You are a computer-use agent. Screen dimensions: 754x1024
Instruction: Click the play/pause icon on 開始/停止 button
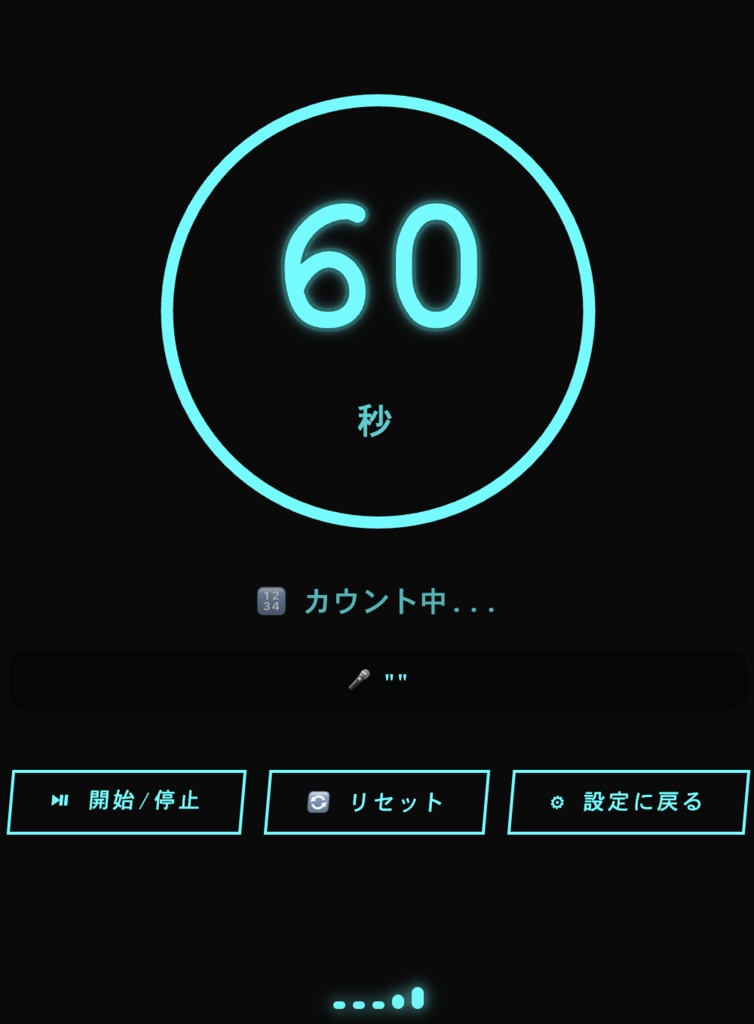58,800
